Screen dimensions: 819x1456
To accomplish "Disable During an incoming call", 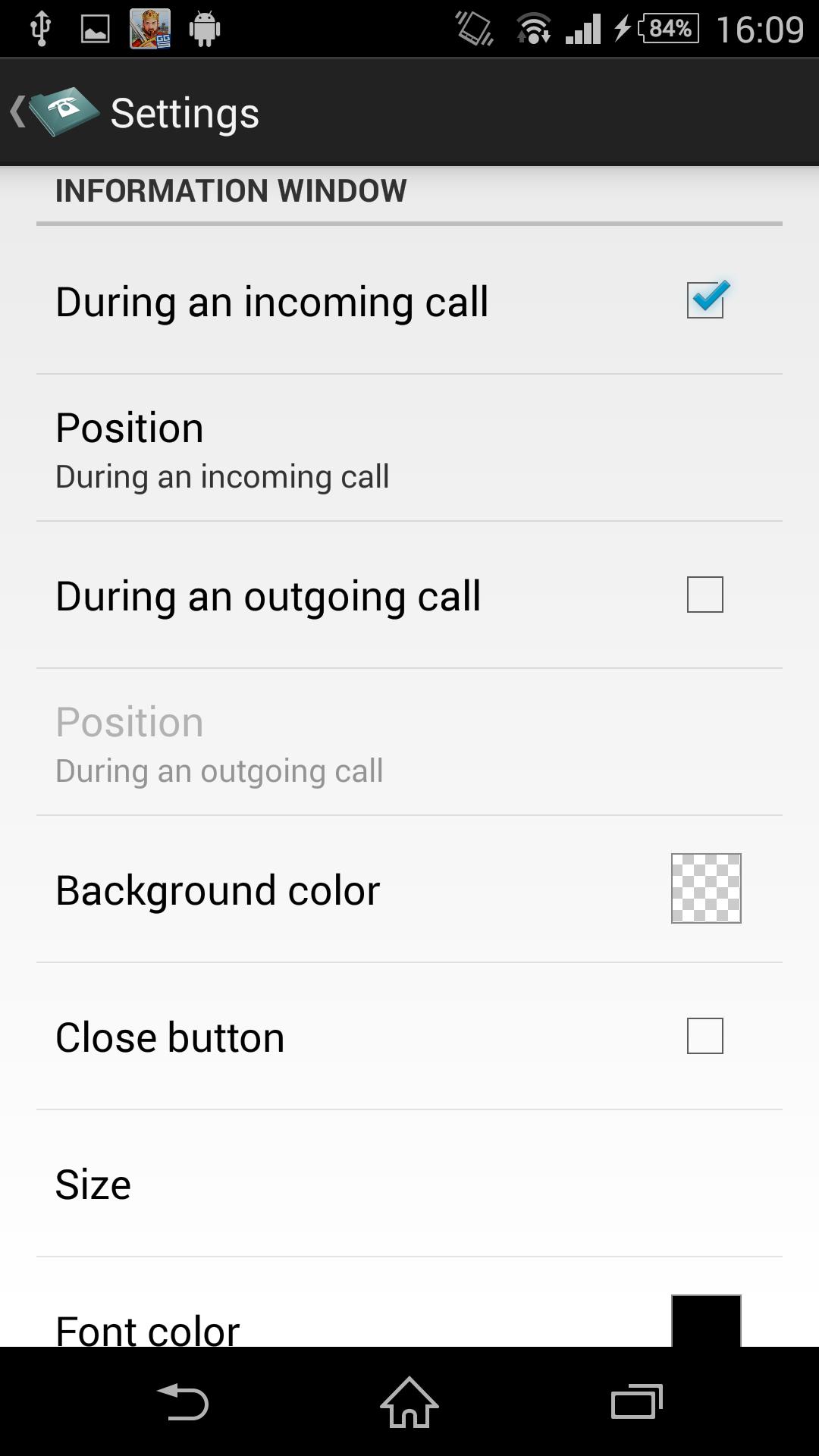I will [x=707, y=300].
